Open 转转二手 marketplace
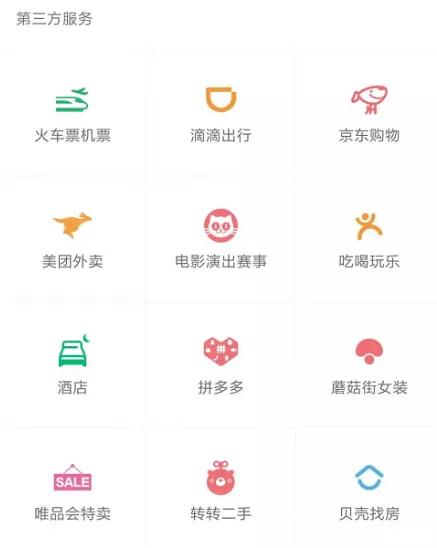The height and width of the screenshot is (548, 437). tap(221, 491)
